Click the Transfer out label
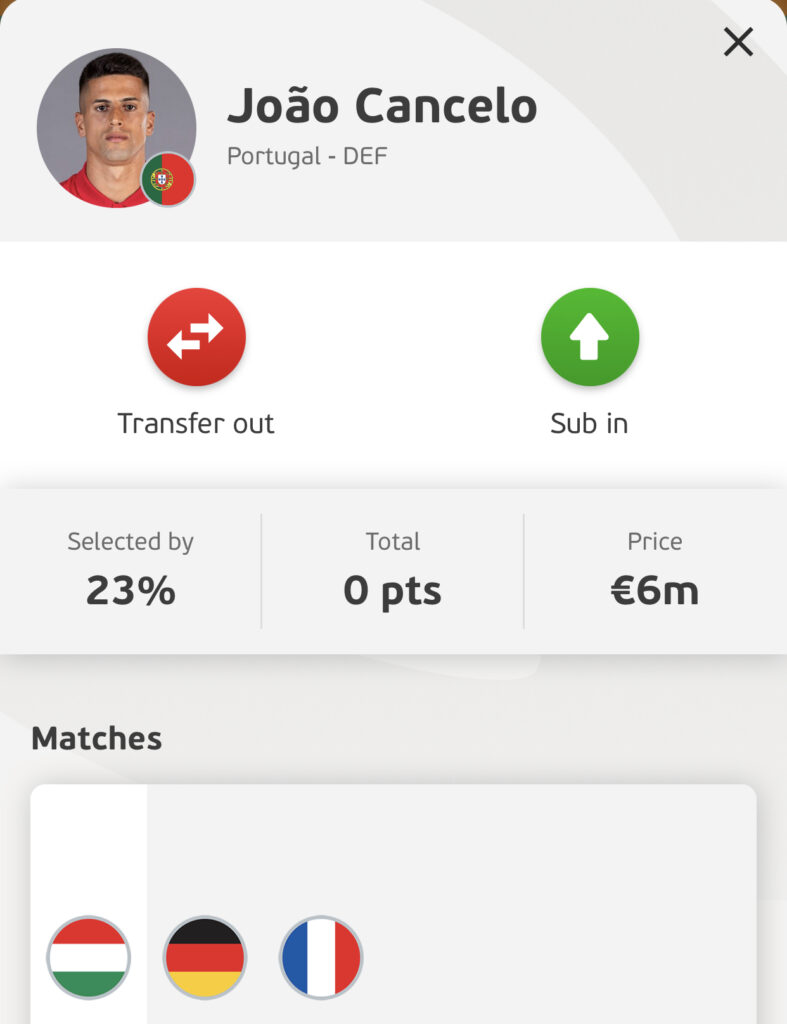The image size is (787, 1024). tap(197, 423)
